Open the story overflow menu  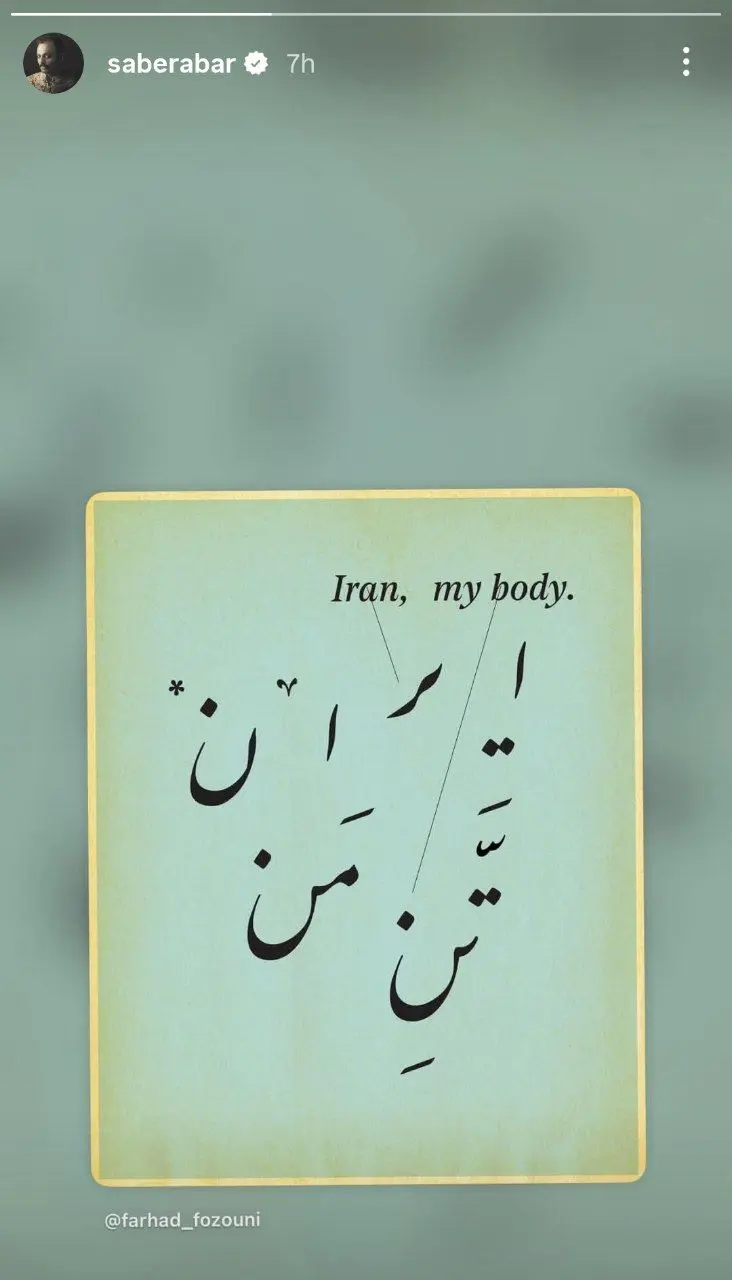click(x=685, y=62)
